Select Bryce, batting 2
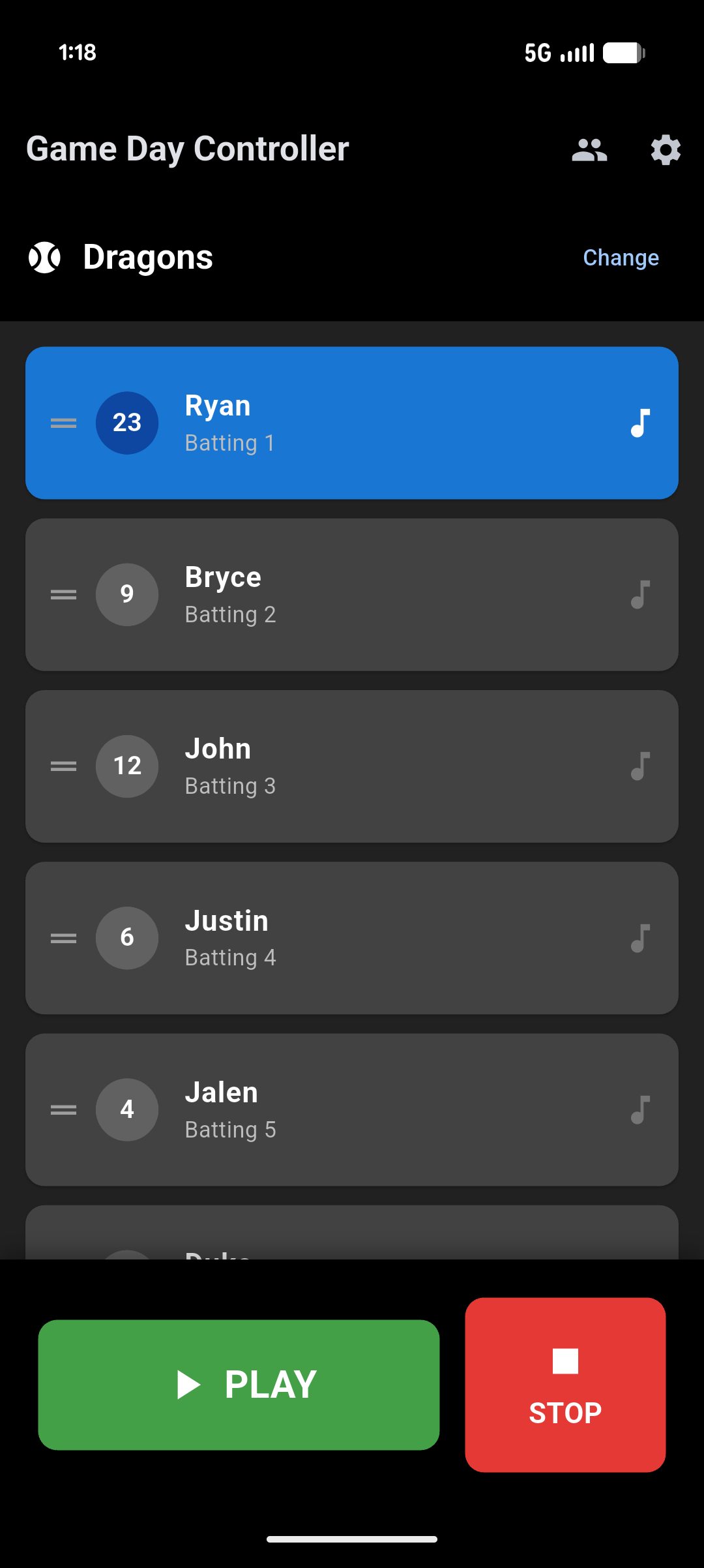The image size is (704, 1568). click(x=352, y=594)
